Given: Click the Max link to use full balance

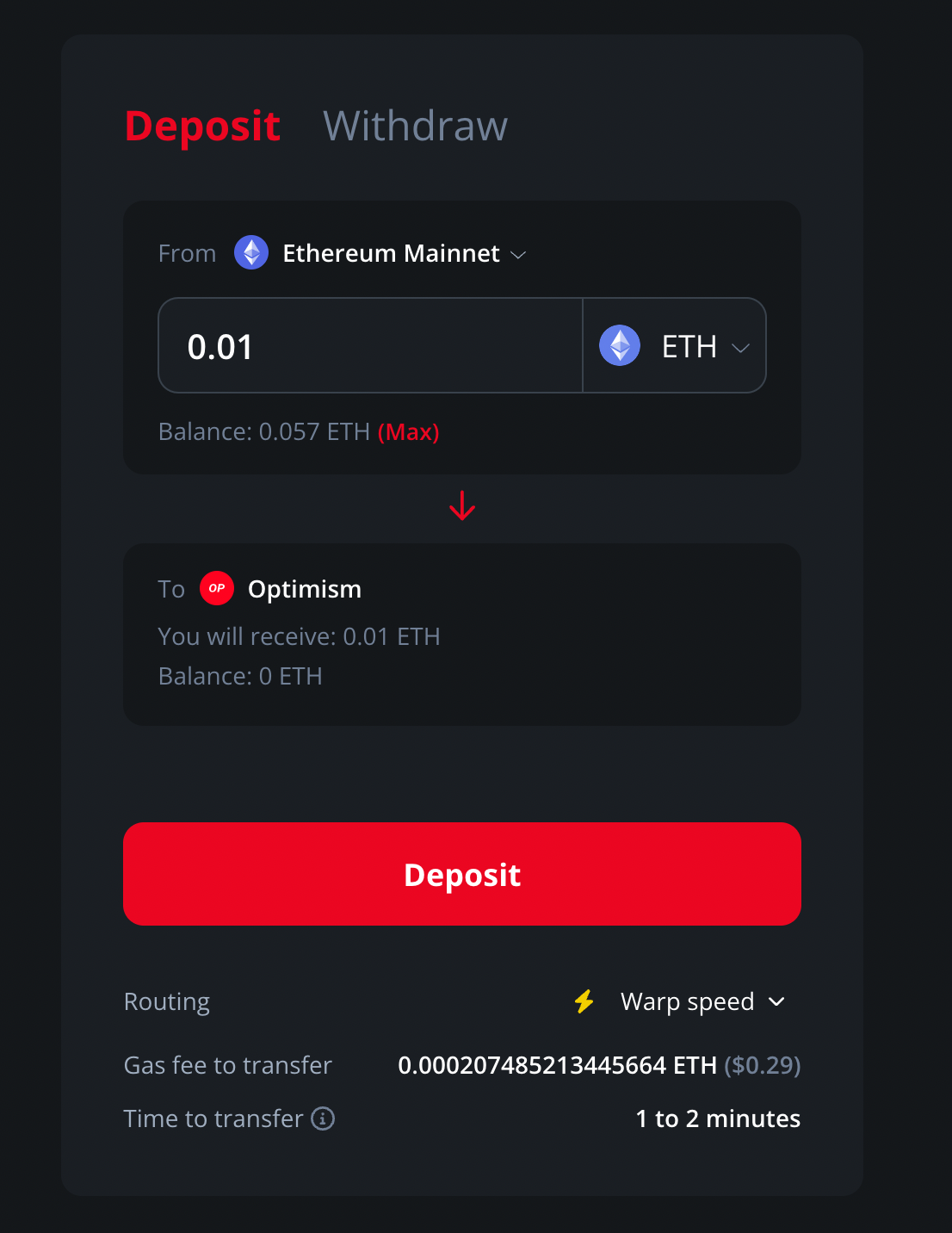Looking at the screenshot, I should pos(409,432).
